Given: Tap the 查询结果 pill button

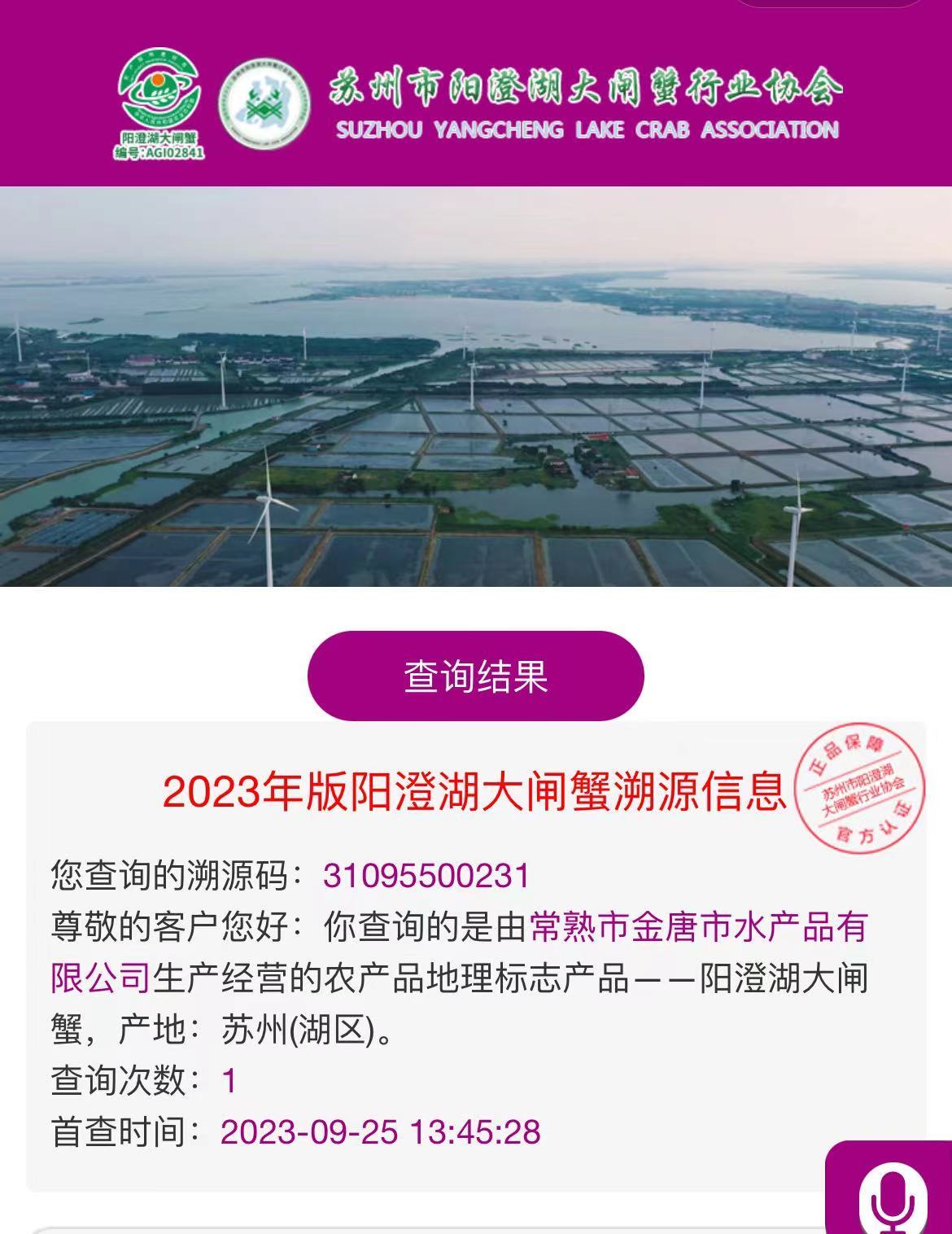Looking at the screenshot, I should 475,676.
